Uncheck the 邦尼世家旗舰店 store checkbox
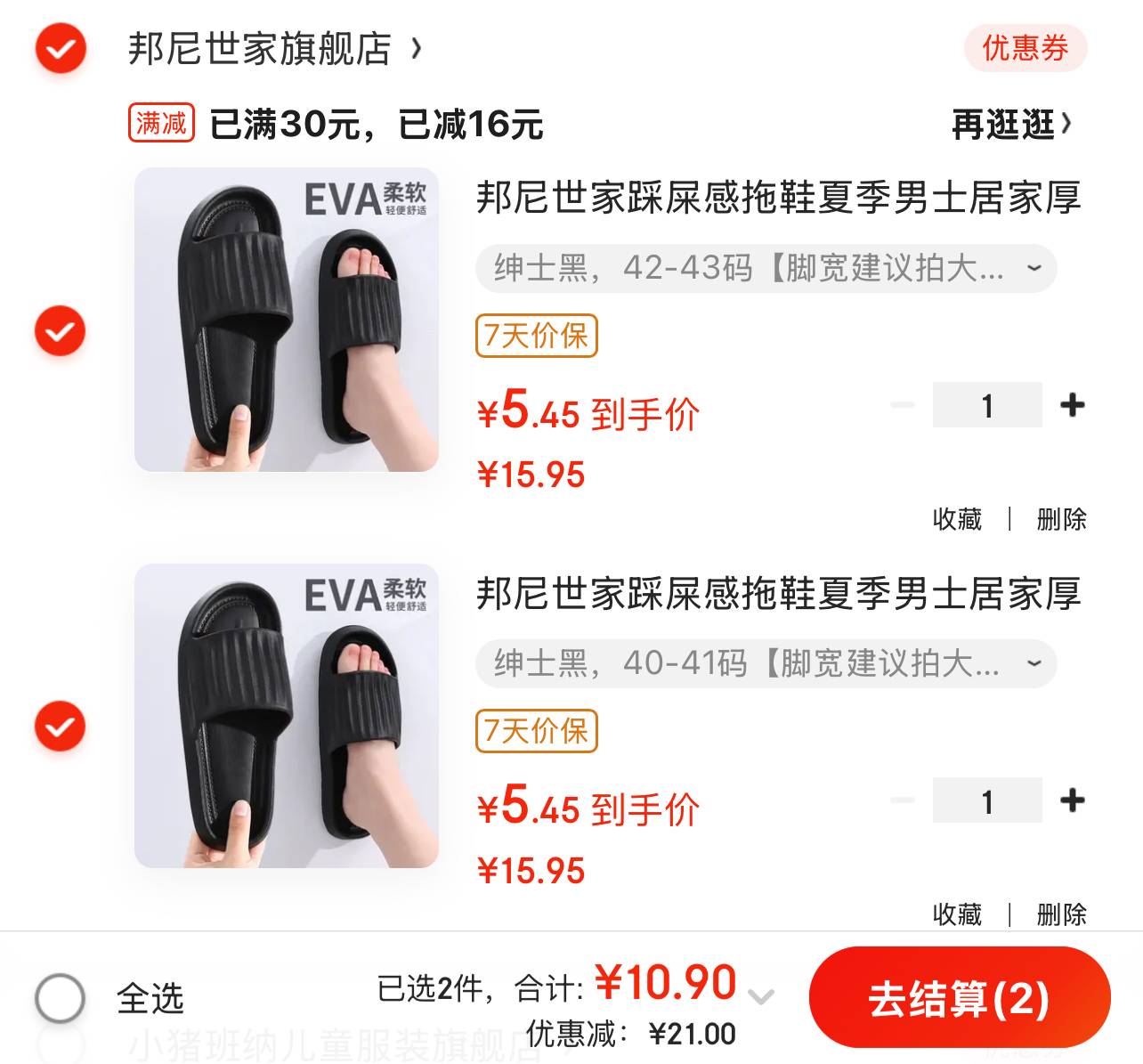1143x1064 pixels. point(61,48)
